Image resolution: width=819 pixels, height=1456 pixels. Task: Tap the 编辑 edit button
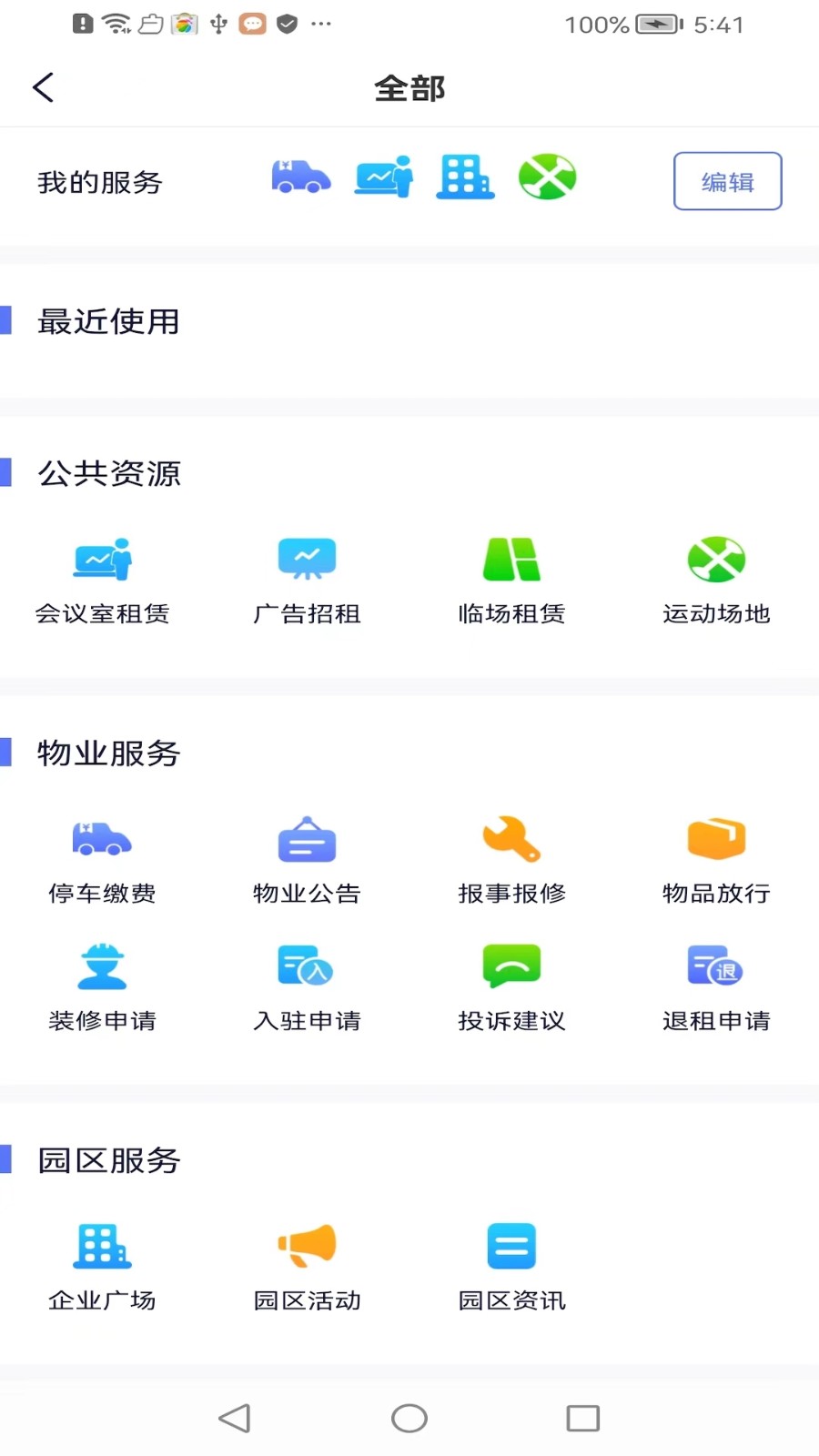click(727, 181)
